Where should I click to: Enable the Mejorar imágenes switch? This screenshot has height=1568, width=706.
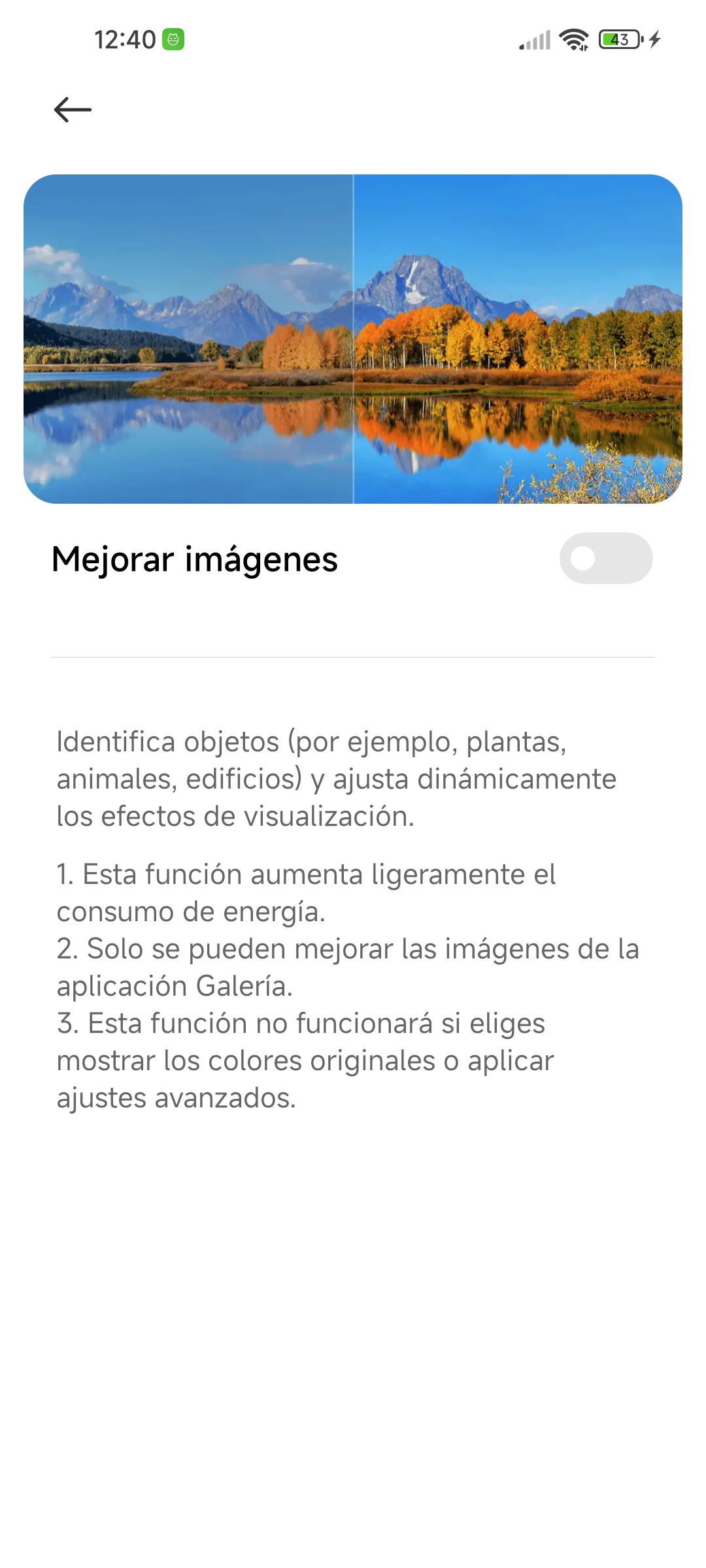point(605,559)
